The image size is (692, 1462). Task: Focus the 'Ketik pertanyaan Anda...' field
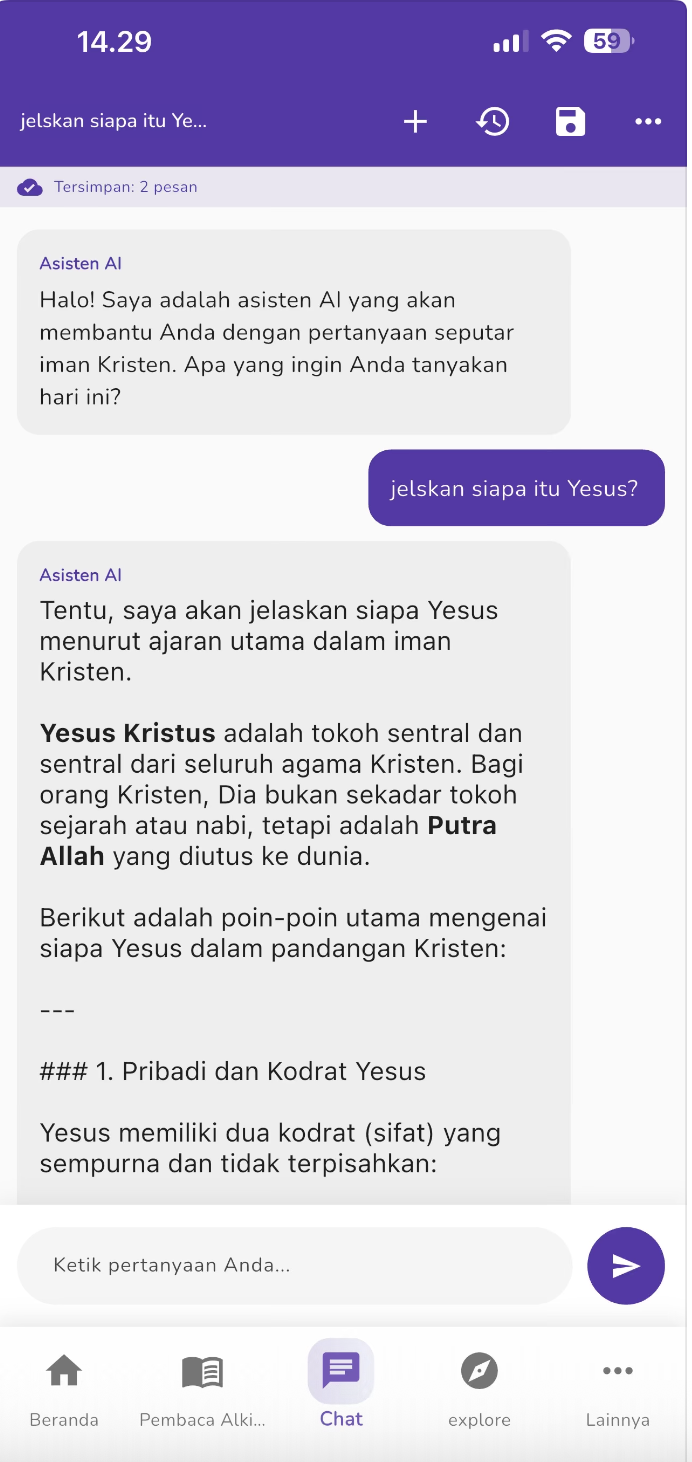[294, 1266]
